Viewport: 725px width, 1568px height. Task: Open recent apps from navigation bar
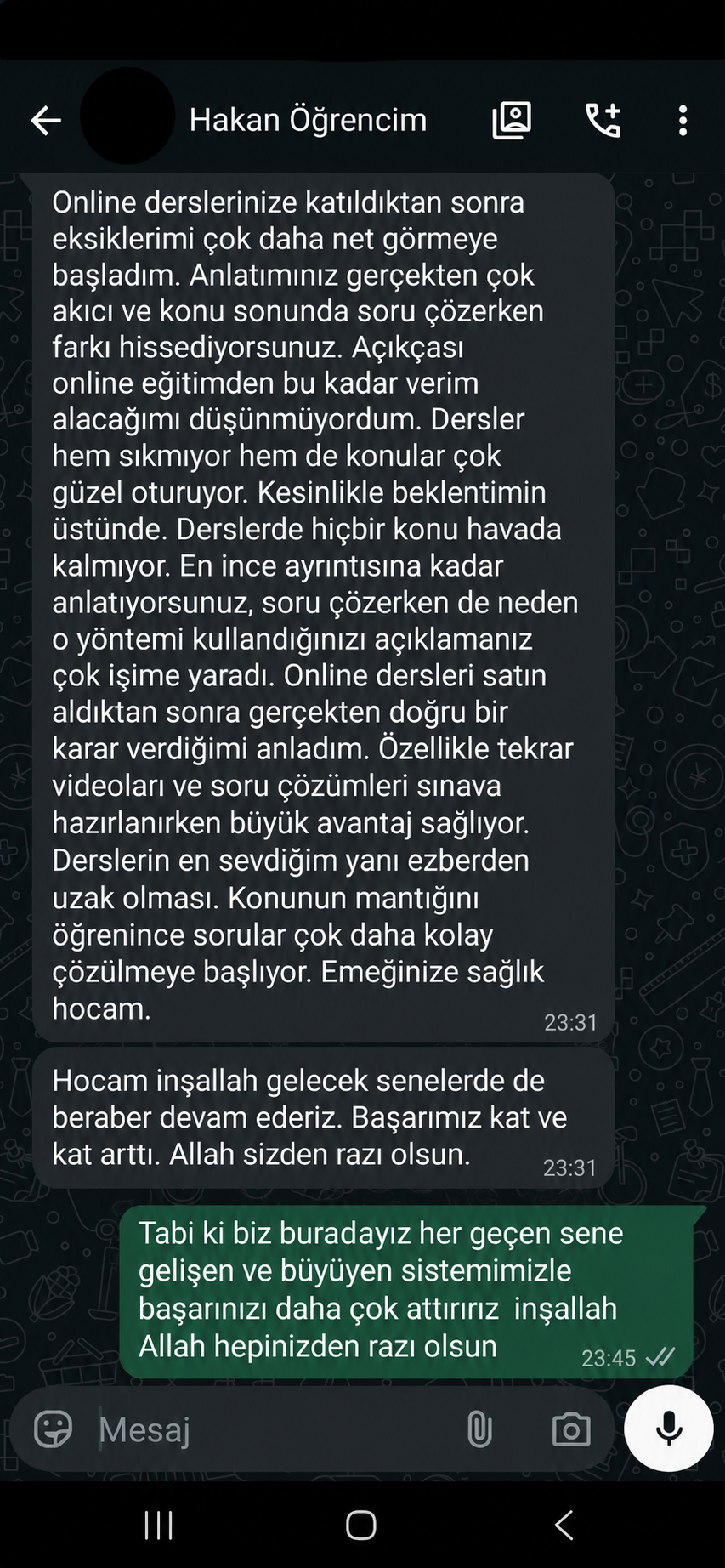pos(159,1525)
